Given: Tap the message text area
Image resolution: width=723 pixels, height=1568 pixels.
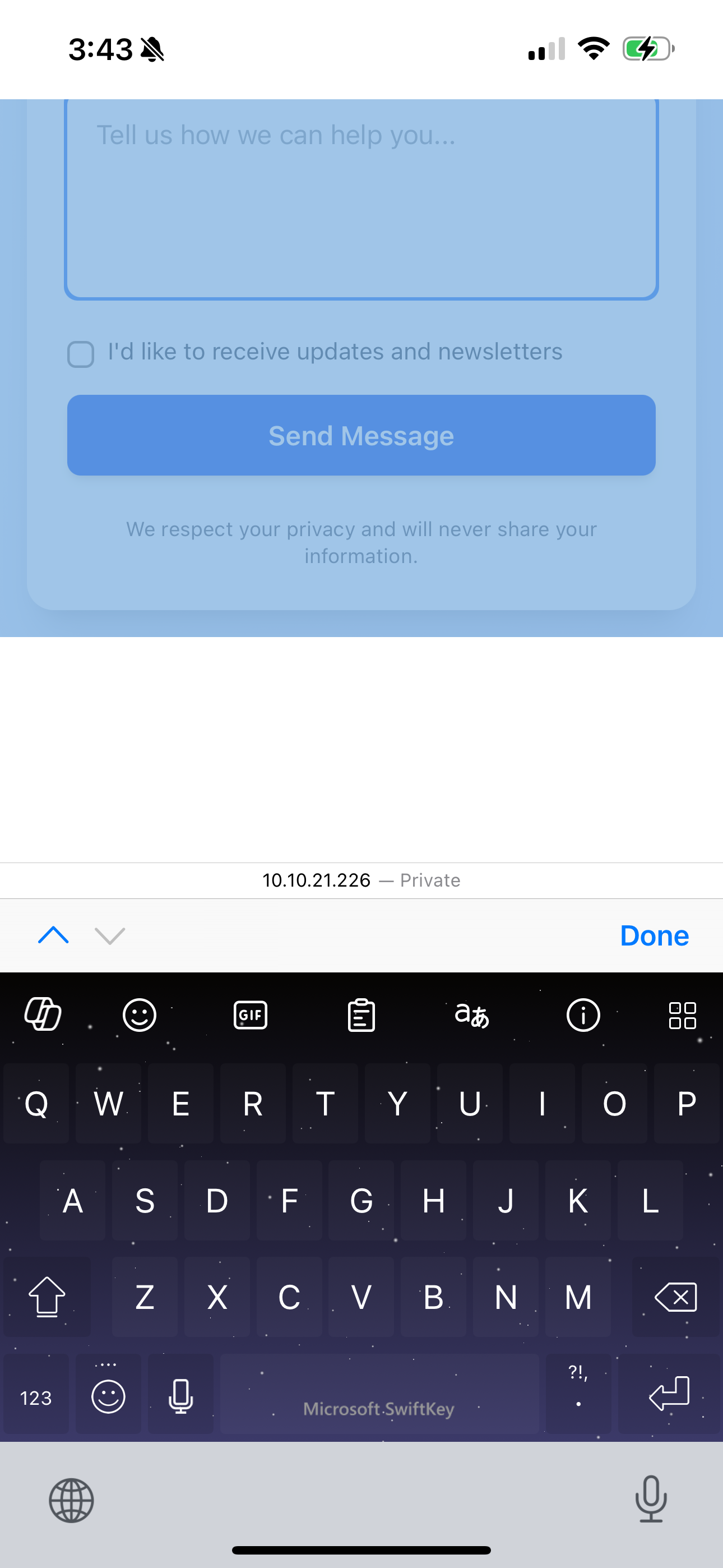Looking at the screenshot, I should 361,201.
